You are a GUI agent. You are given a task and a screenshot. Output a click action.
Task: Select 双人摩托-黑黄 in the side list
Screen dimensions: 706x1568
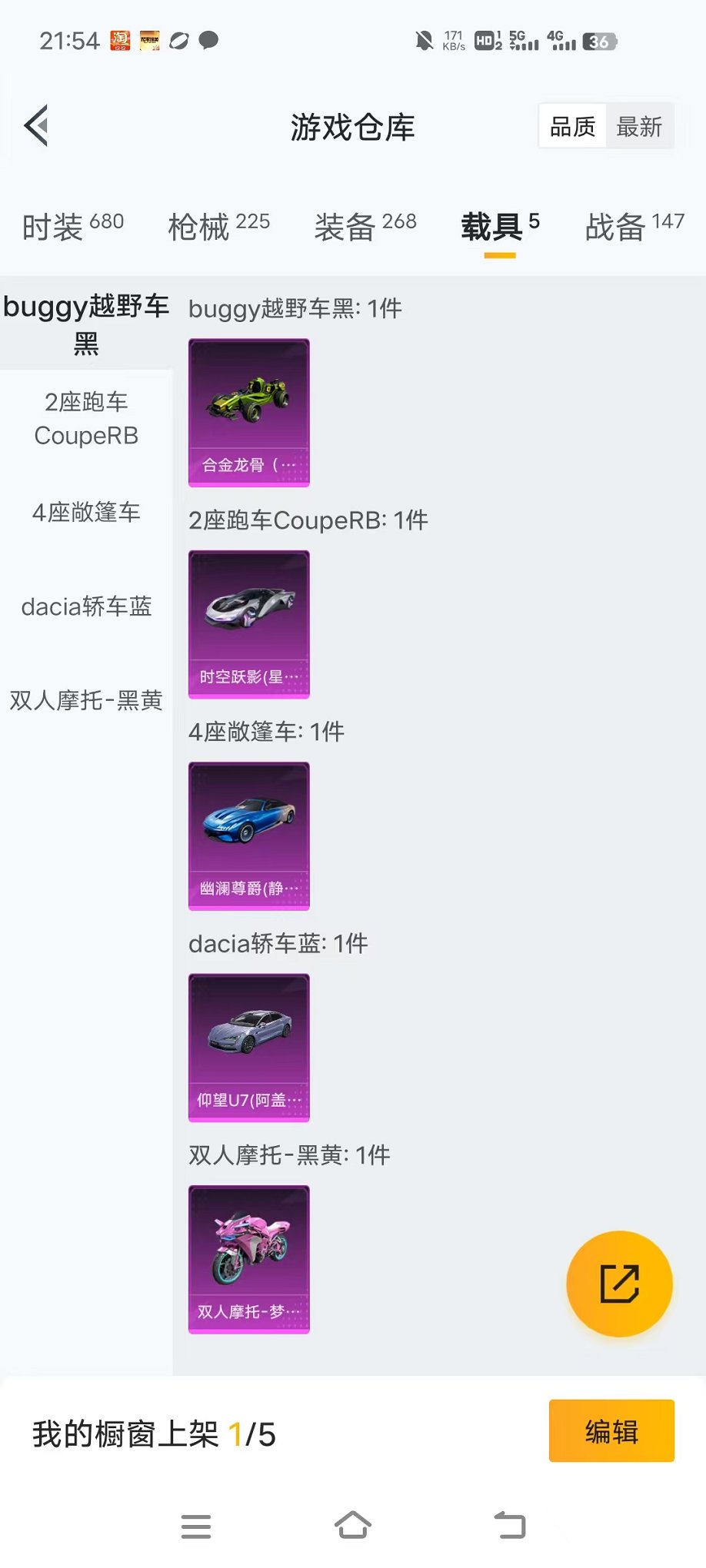(86, 700)
